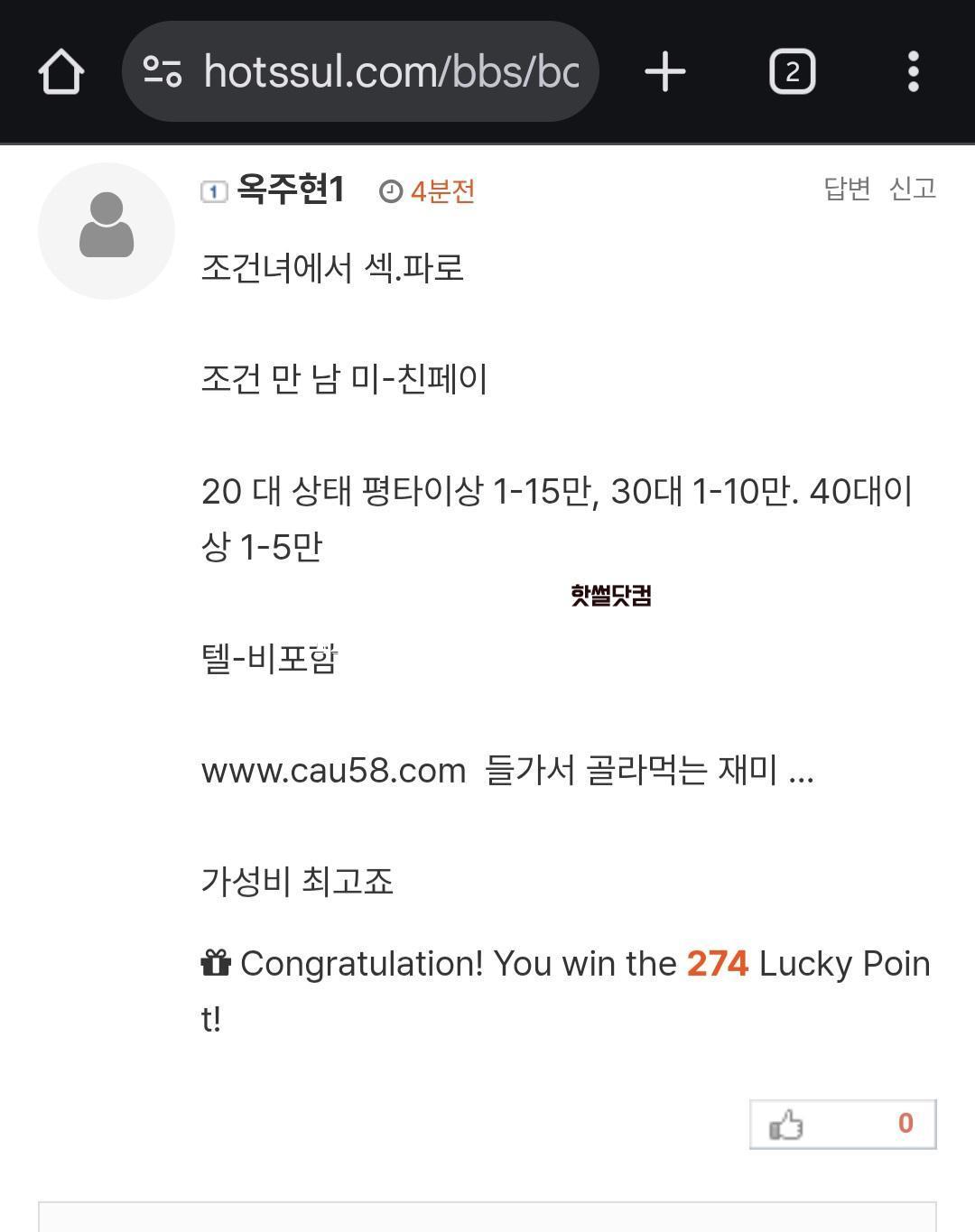View site info icon in the address bar

tap(163, 71)
